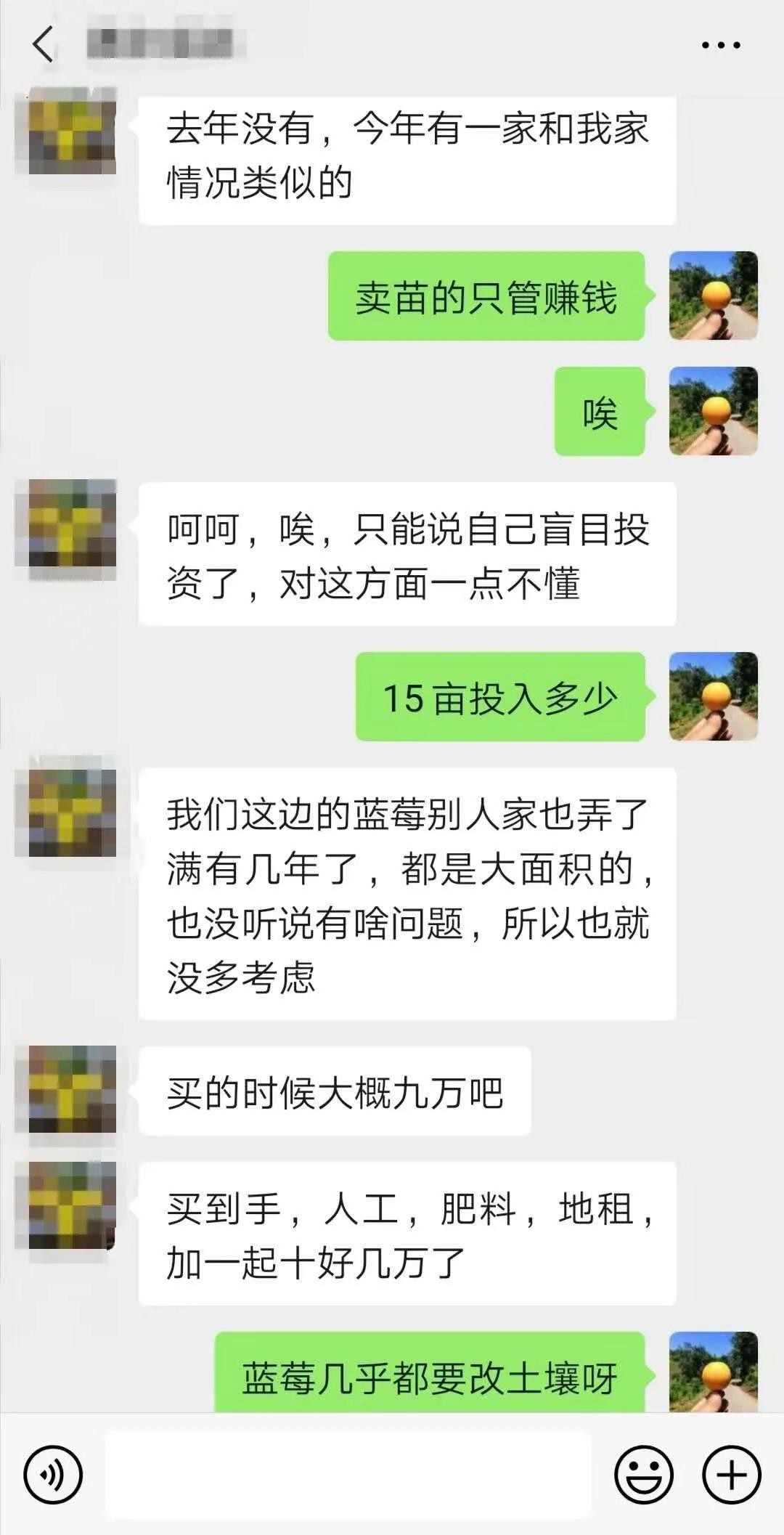Open your avatar beside '15亩投入多少'
The image size is (784, 1535).
(713, 696)
